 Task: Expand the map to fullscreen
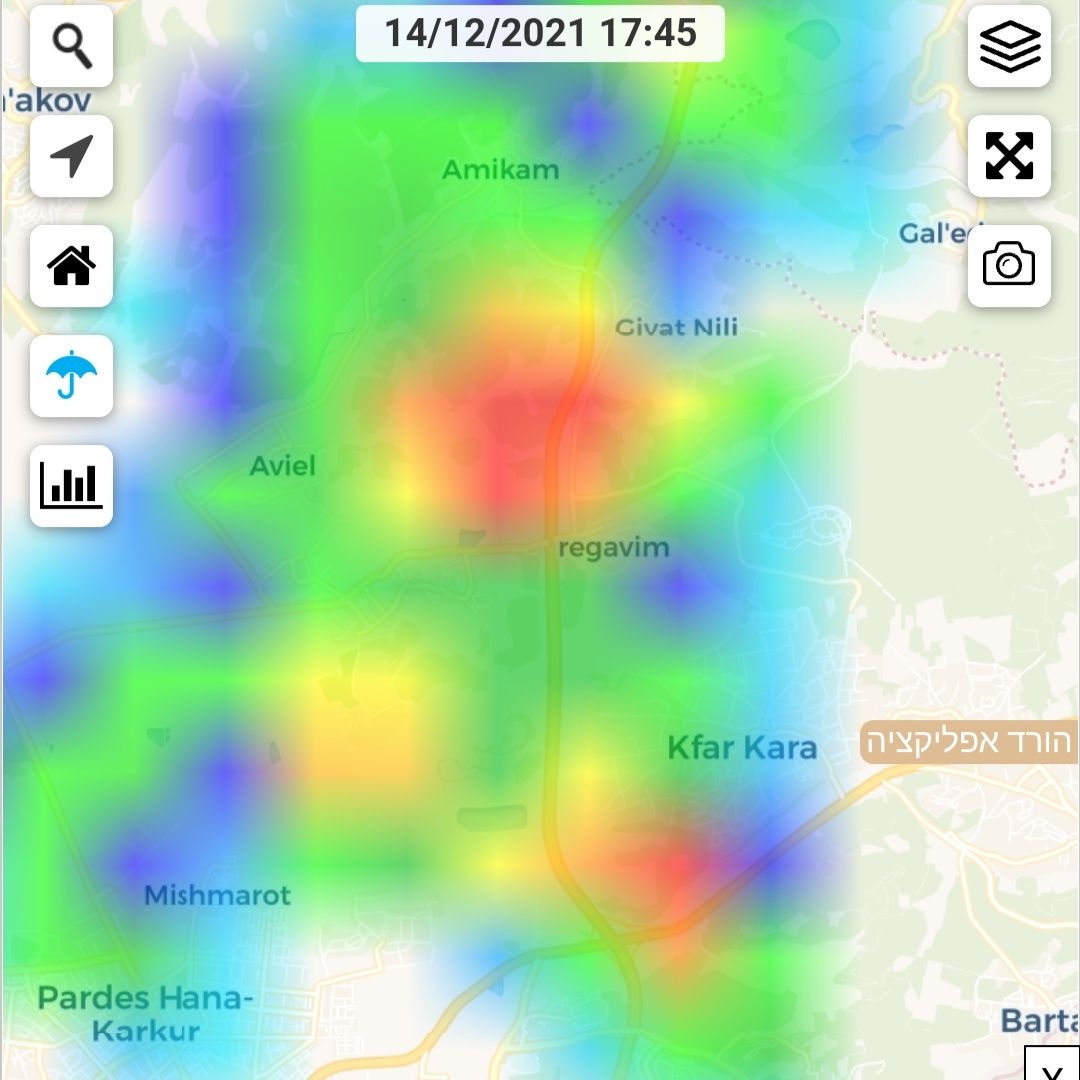(x=1009, y=156)
